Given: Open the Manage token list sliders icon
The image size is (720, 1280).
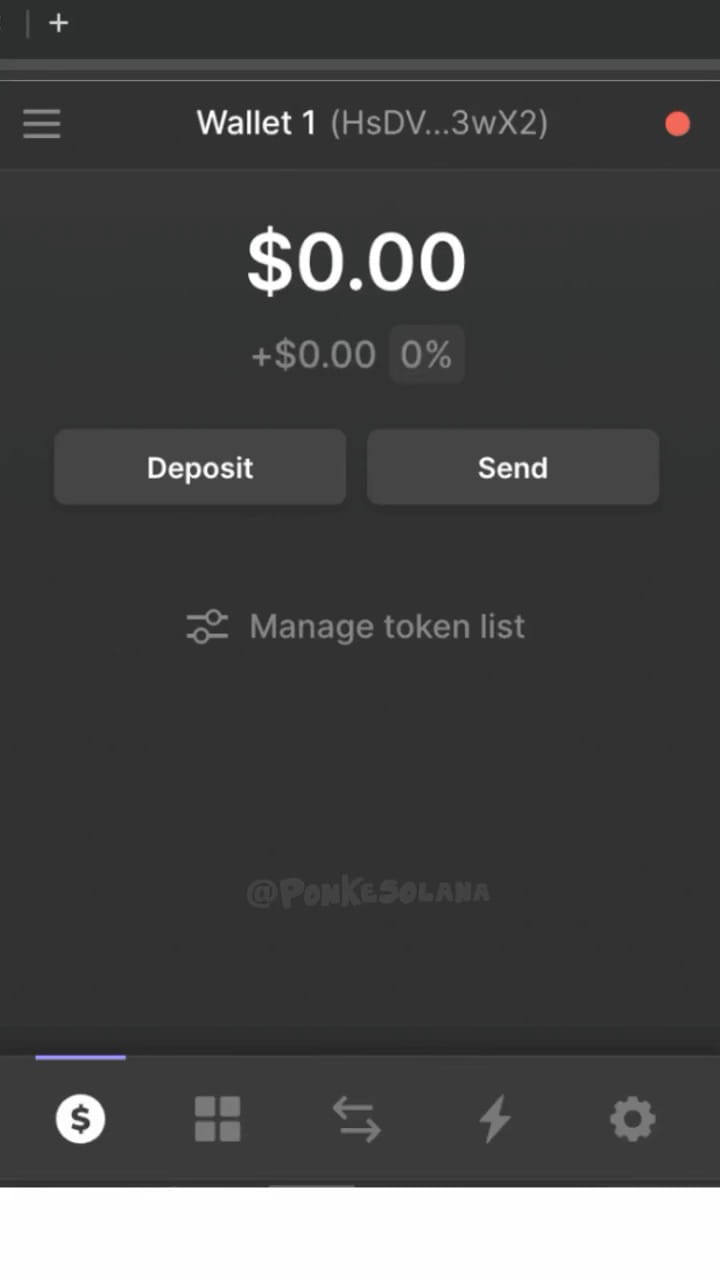Looking at the screenshot, I should click(207, 626).
